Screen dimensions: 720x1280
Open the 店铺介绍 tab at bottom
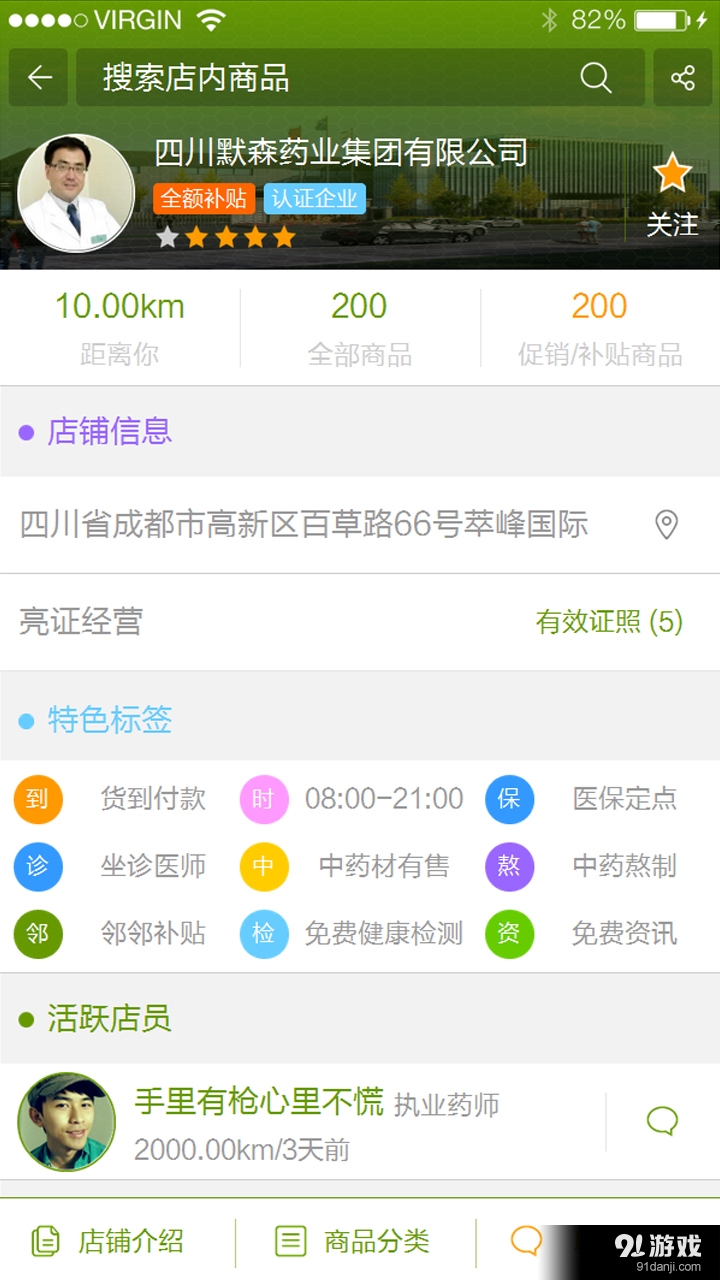click(110, 1243)
